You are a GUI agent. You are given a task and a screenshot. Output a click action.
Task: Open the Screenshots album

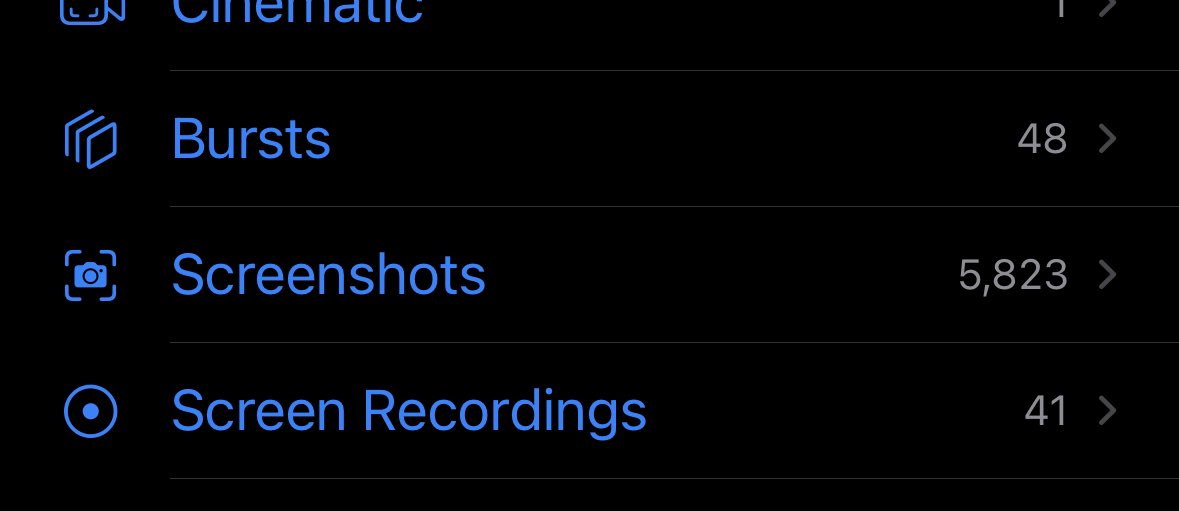pyautogui.click(x=328, y=275)
